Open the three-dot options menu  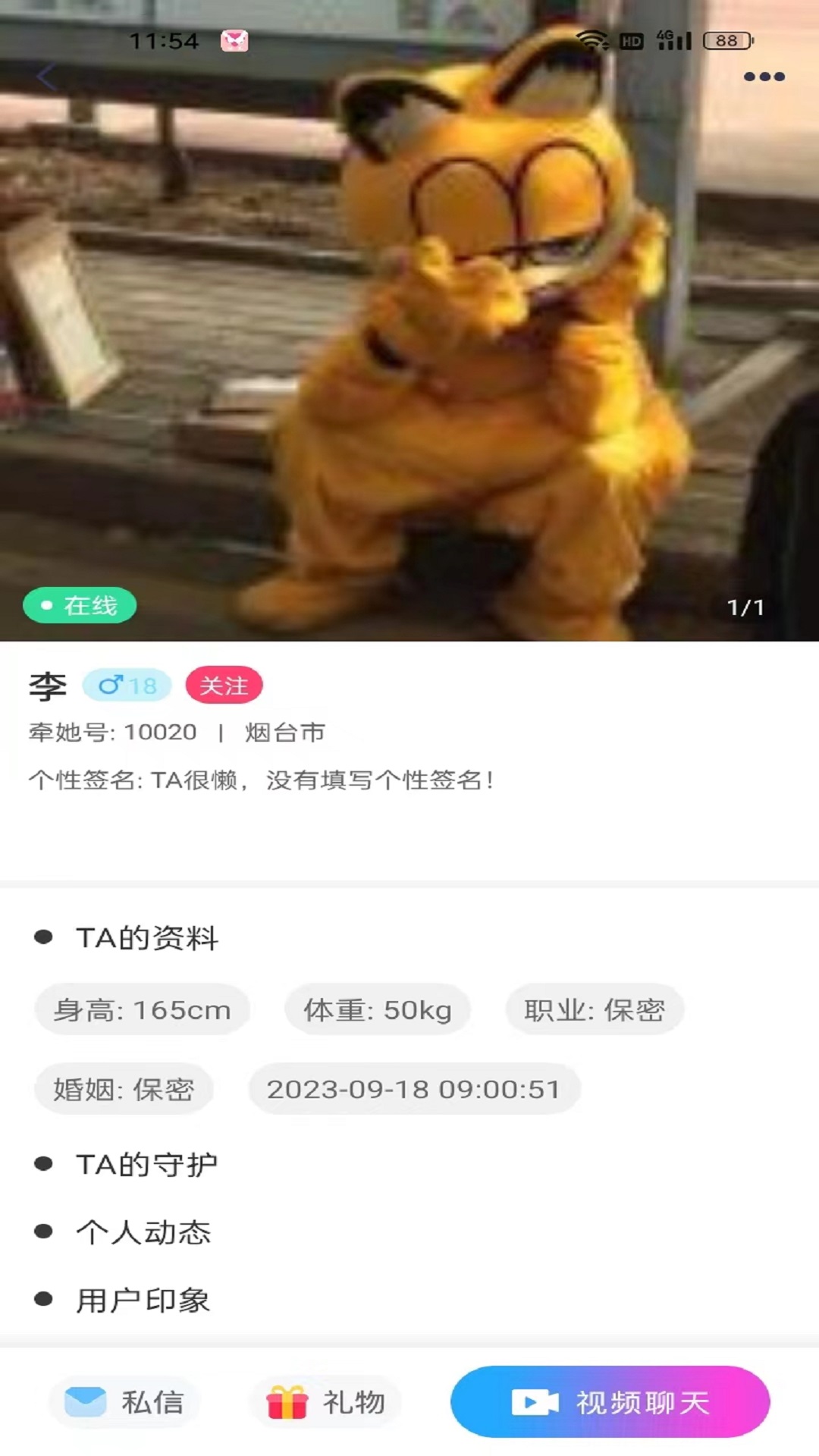(x=764, y=76)
